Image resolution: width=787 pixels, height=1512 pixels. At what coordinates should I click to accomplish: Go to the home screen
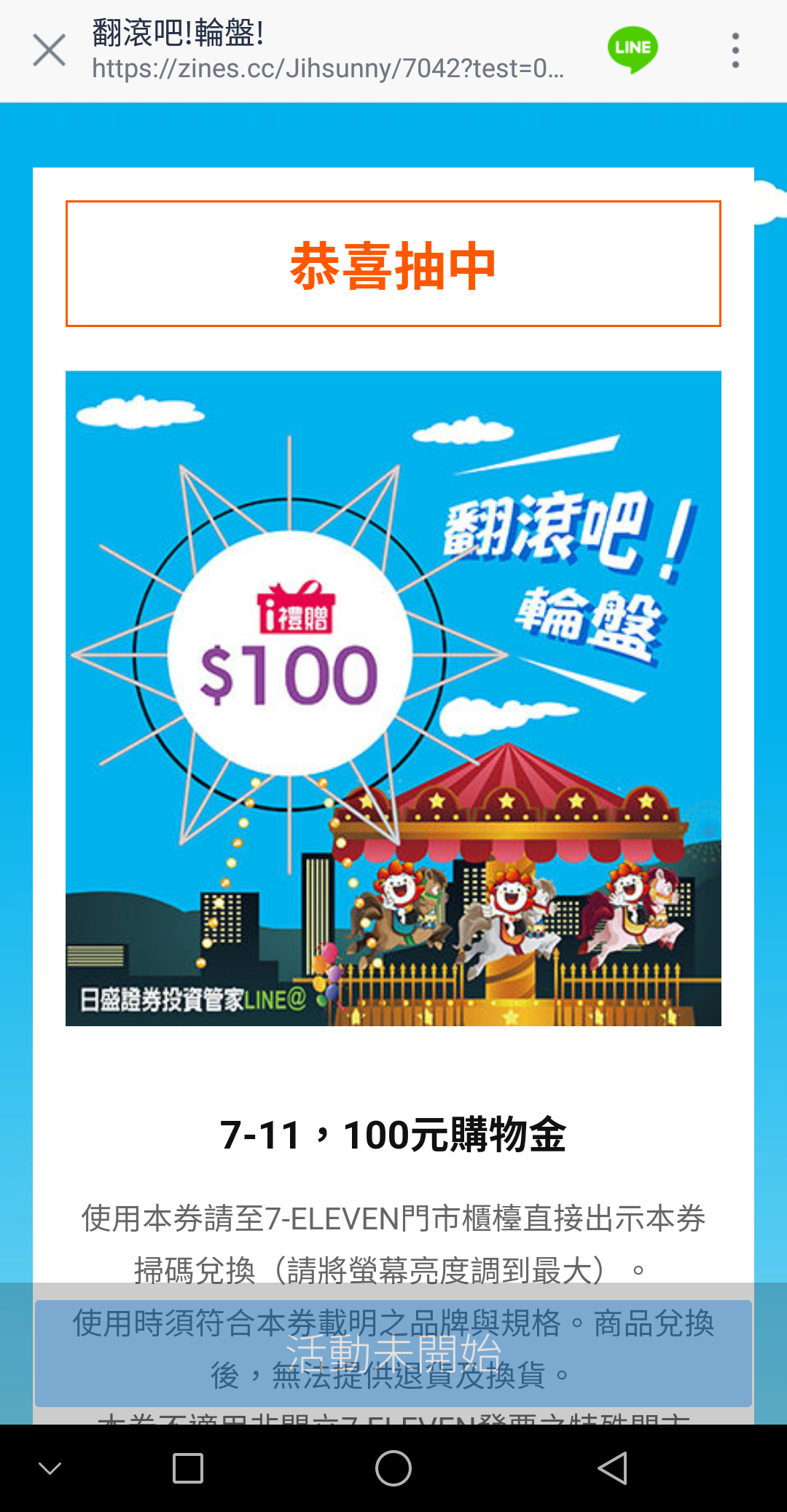(x=393, y=1468)
